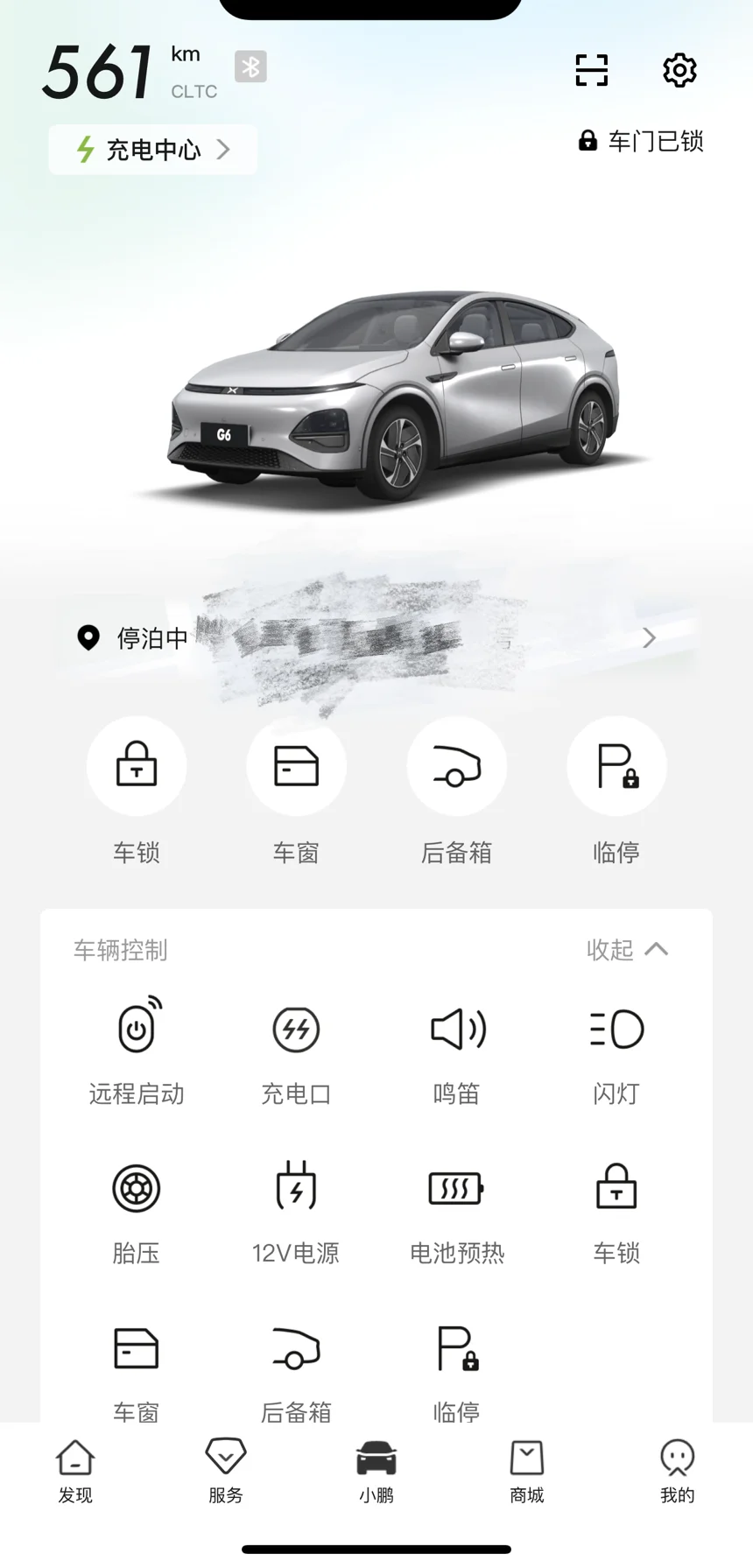The image size is (753, 1568).
Task: Open the 我的 tab
Action: tap(677, 1471)
